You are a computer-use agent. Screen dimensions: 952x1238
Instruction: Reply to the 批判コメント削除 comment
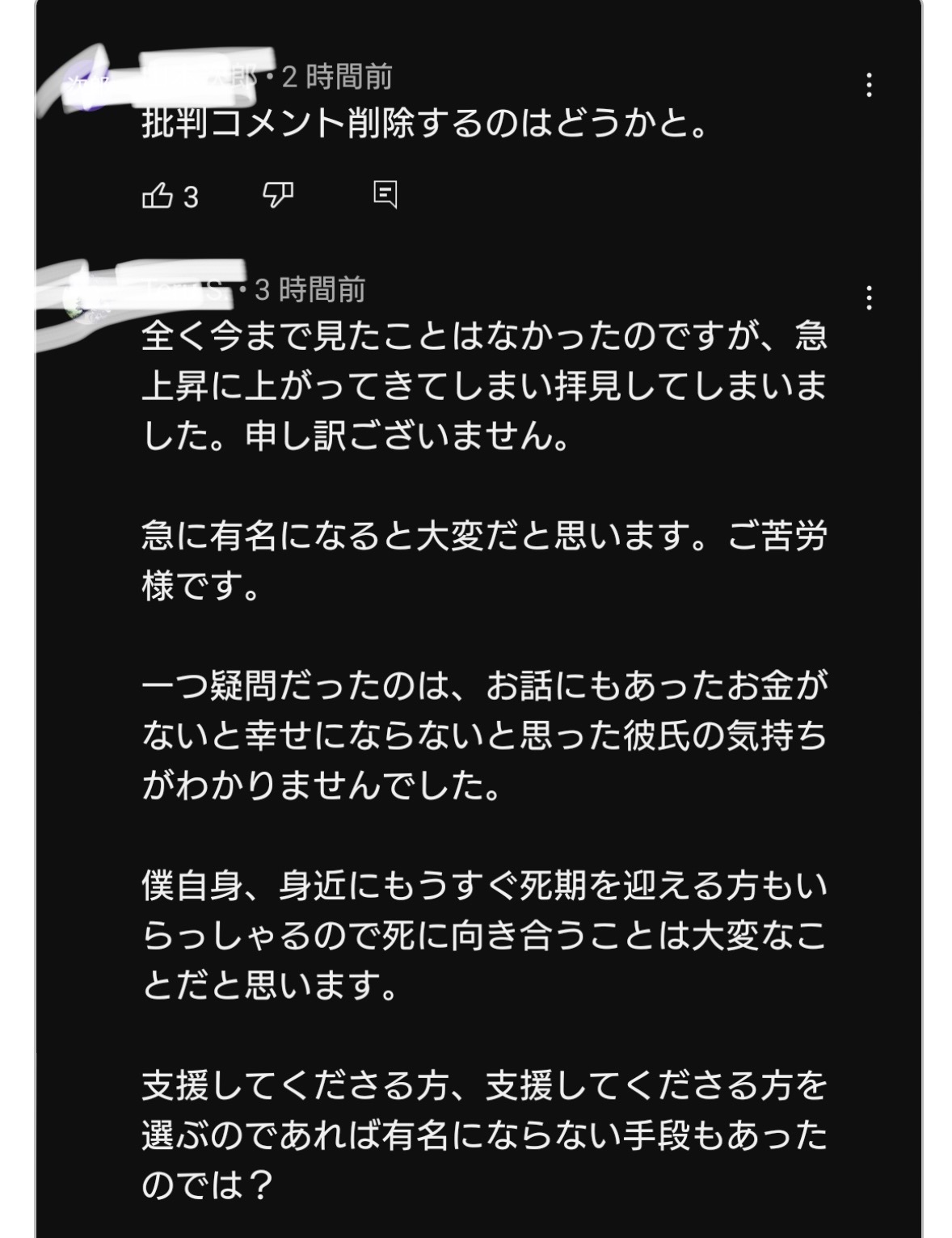(x=385, y=195)
